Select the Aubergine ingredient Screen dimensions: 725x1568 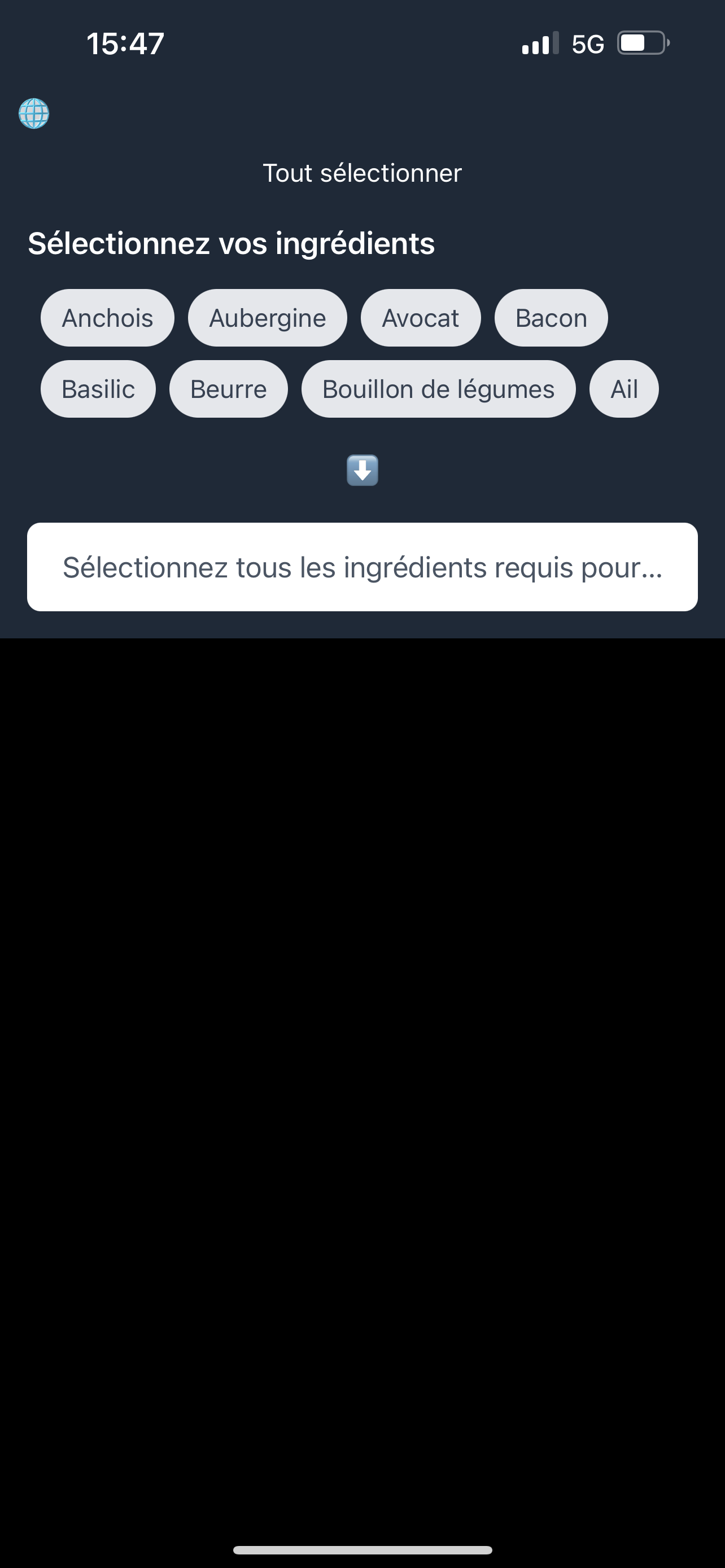(267, 317)
